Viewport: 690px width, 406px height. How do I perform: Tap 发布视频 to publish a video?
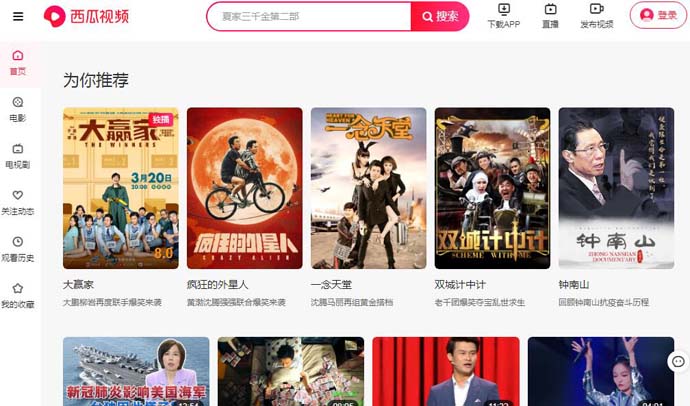pos(597,16)
